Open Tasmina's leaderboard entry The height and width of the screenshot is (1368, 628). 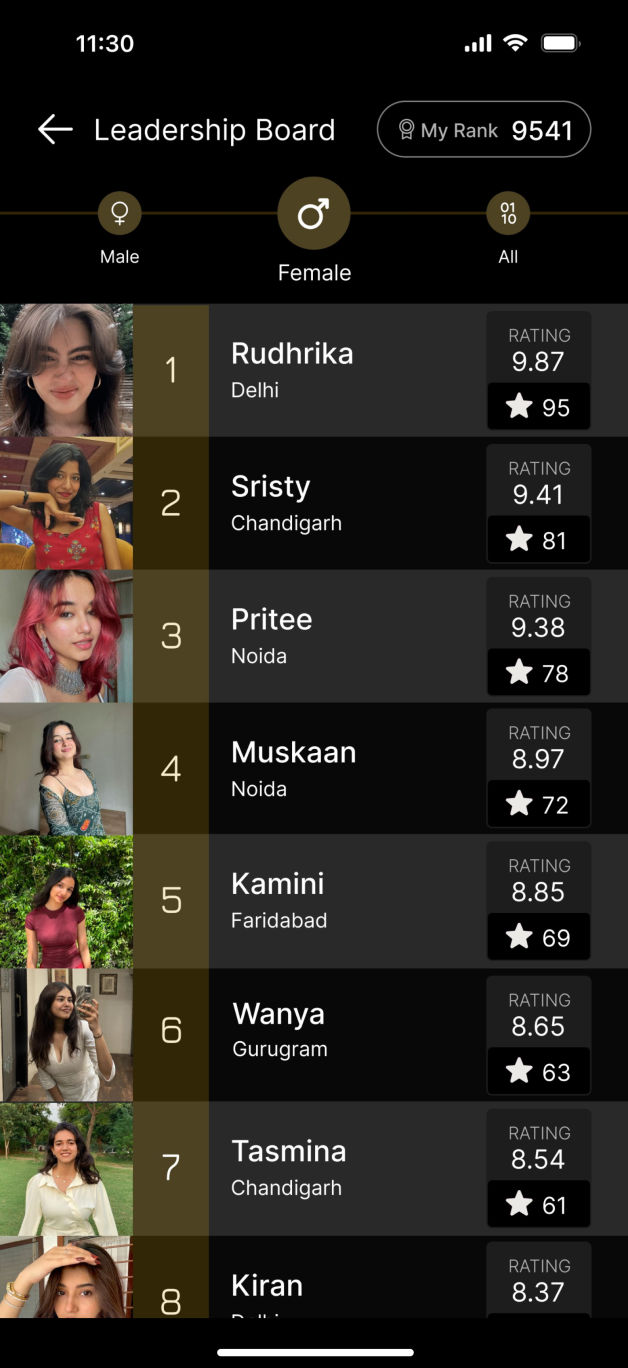(x=314, y=1168)
